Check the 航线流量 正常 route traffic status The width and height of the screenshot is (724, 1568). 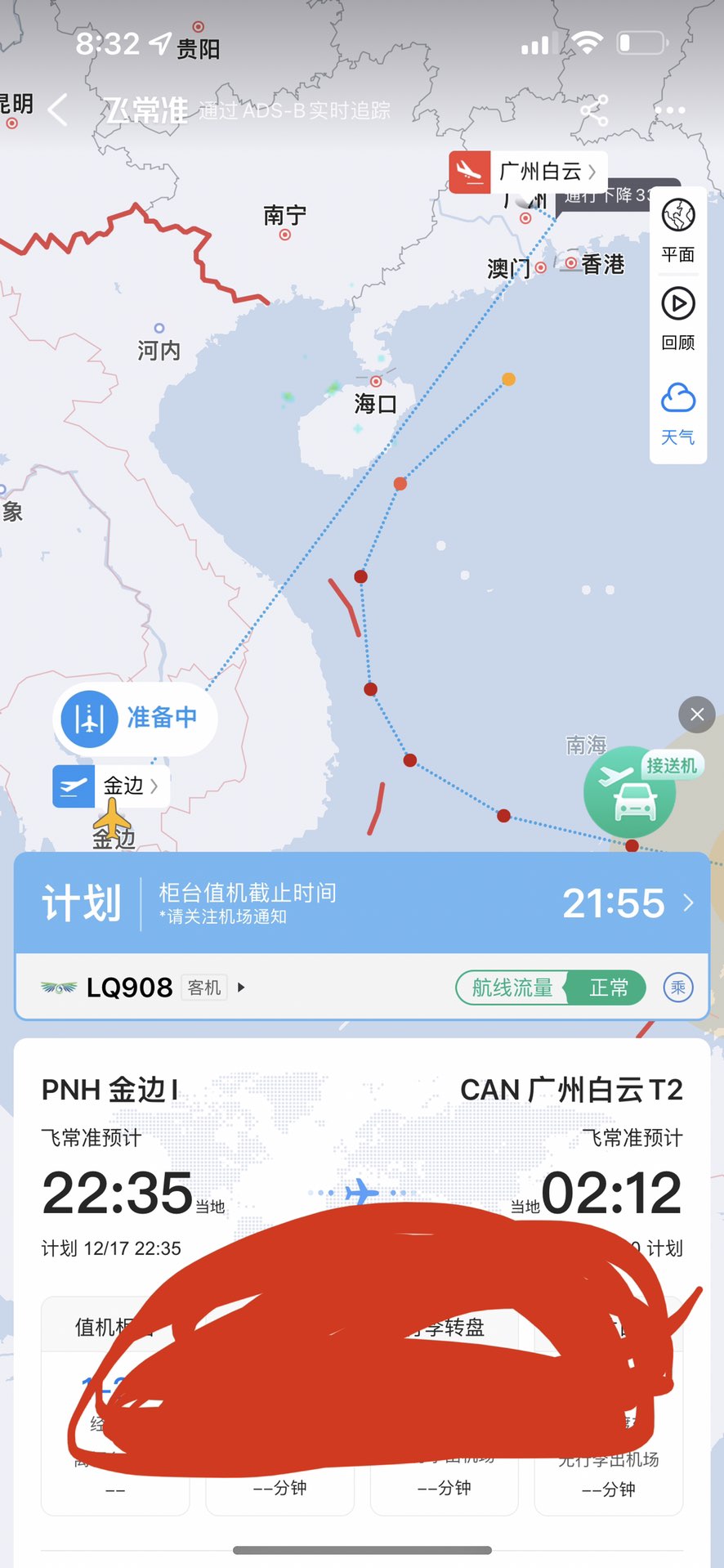550,988
